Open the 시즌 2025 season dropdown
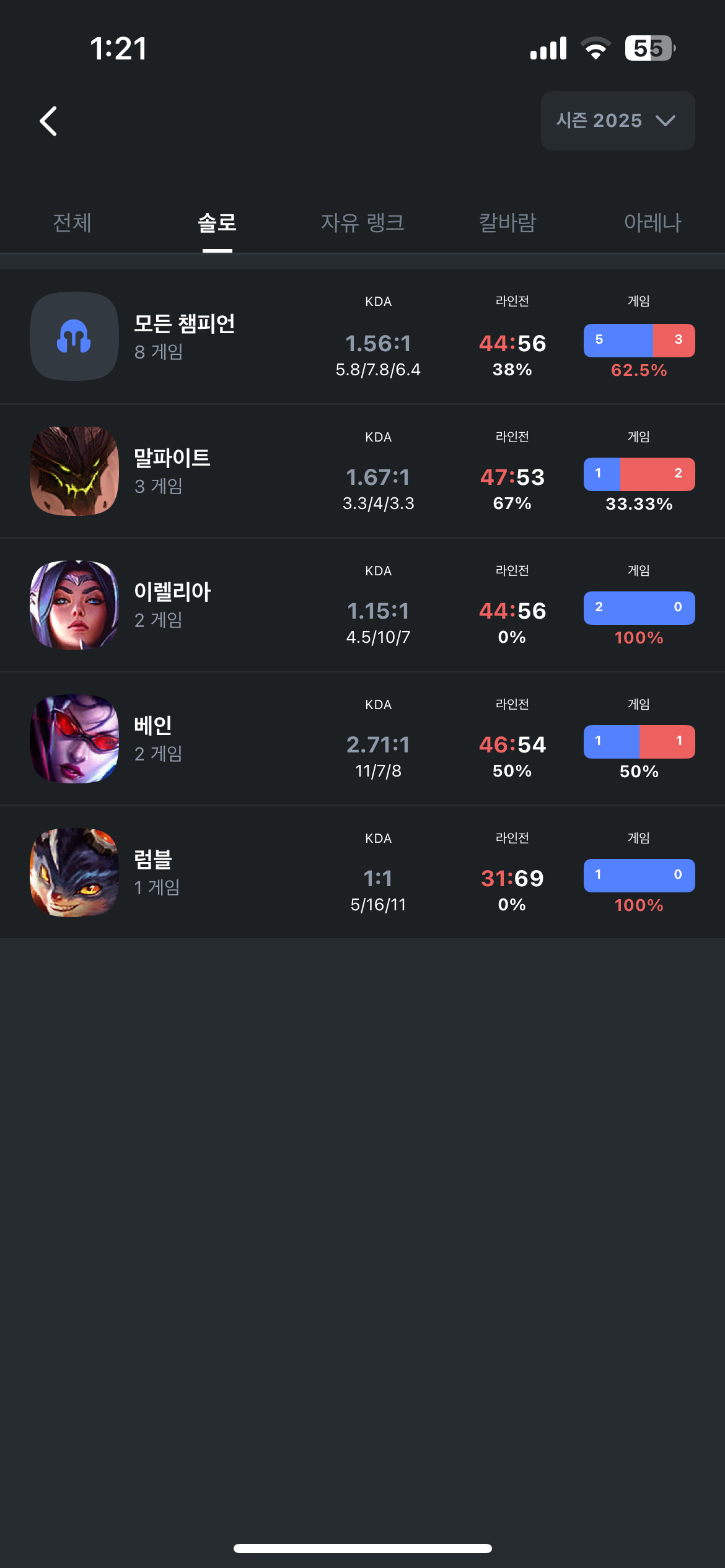 click(x=617, y=121)
